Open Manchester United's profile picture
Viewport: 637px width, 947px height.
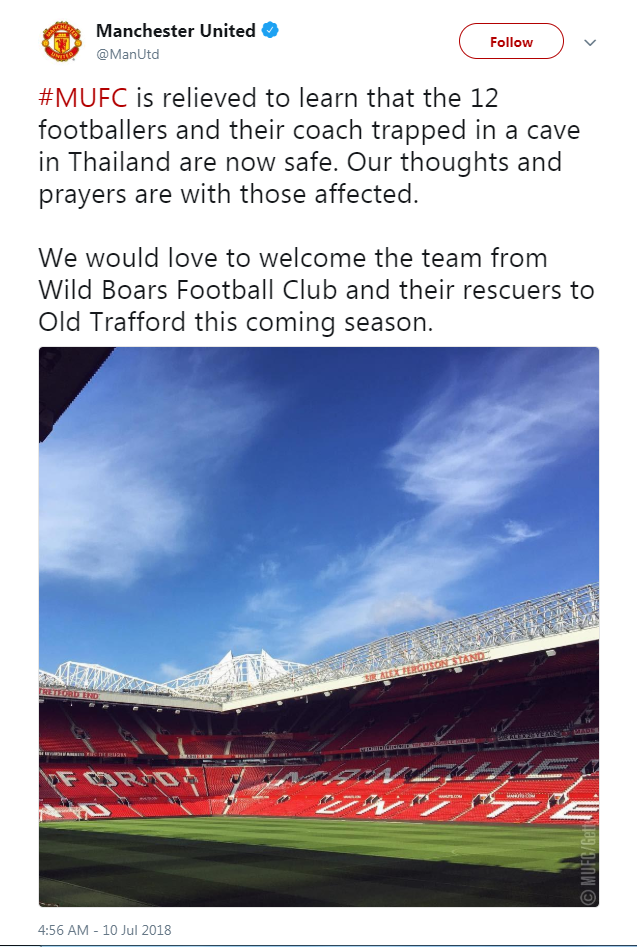click(x=60, y=41)
